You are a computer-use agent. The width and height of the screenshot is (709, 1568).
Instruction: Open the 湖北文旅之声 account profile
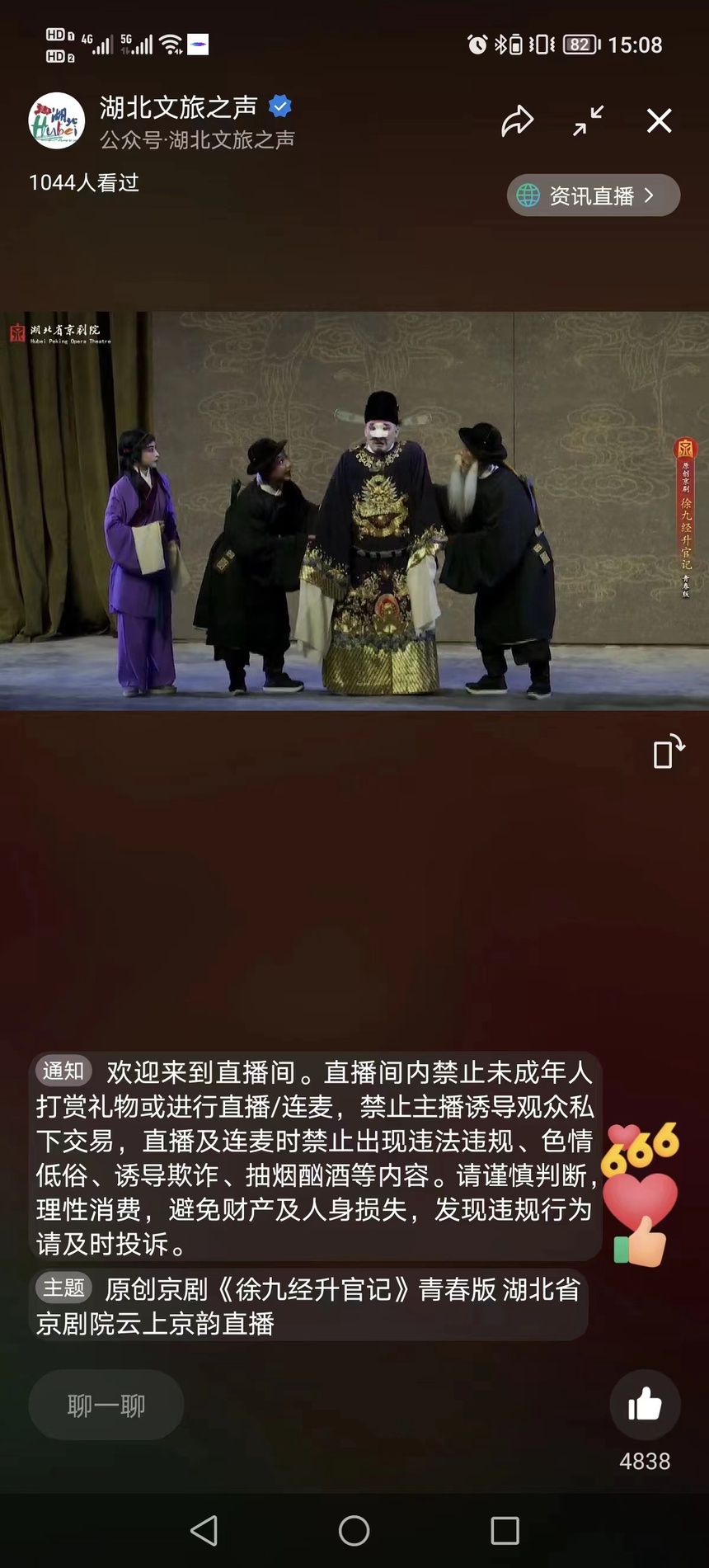tap(57, 121)
